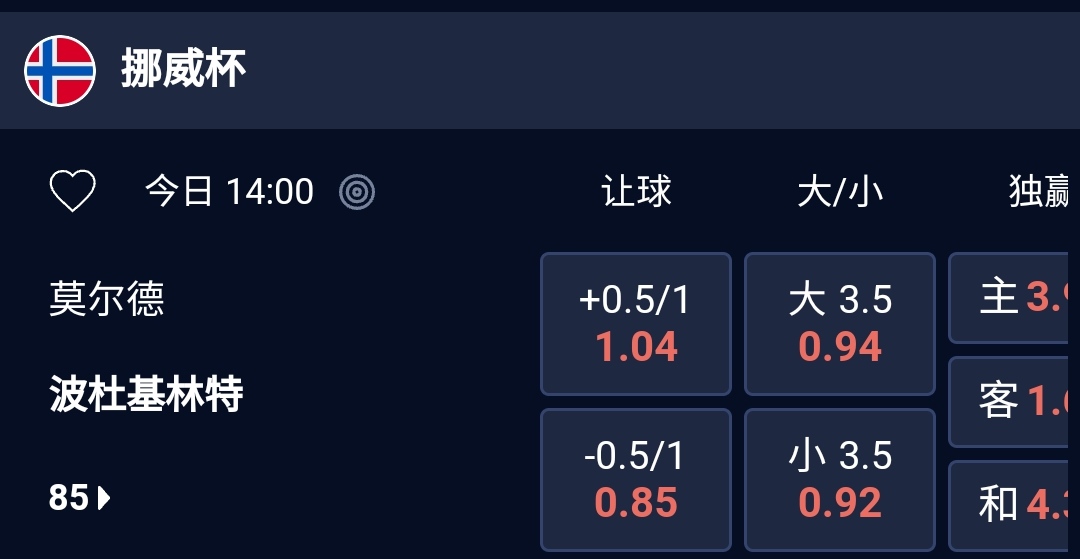Favorite the 莫尔德 match with the heart icon
Screen dimensions: 1080x559
coord(72,191)
